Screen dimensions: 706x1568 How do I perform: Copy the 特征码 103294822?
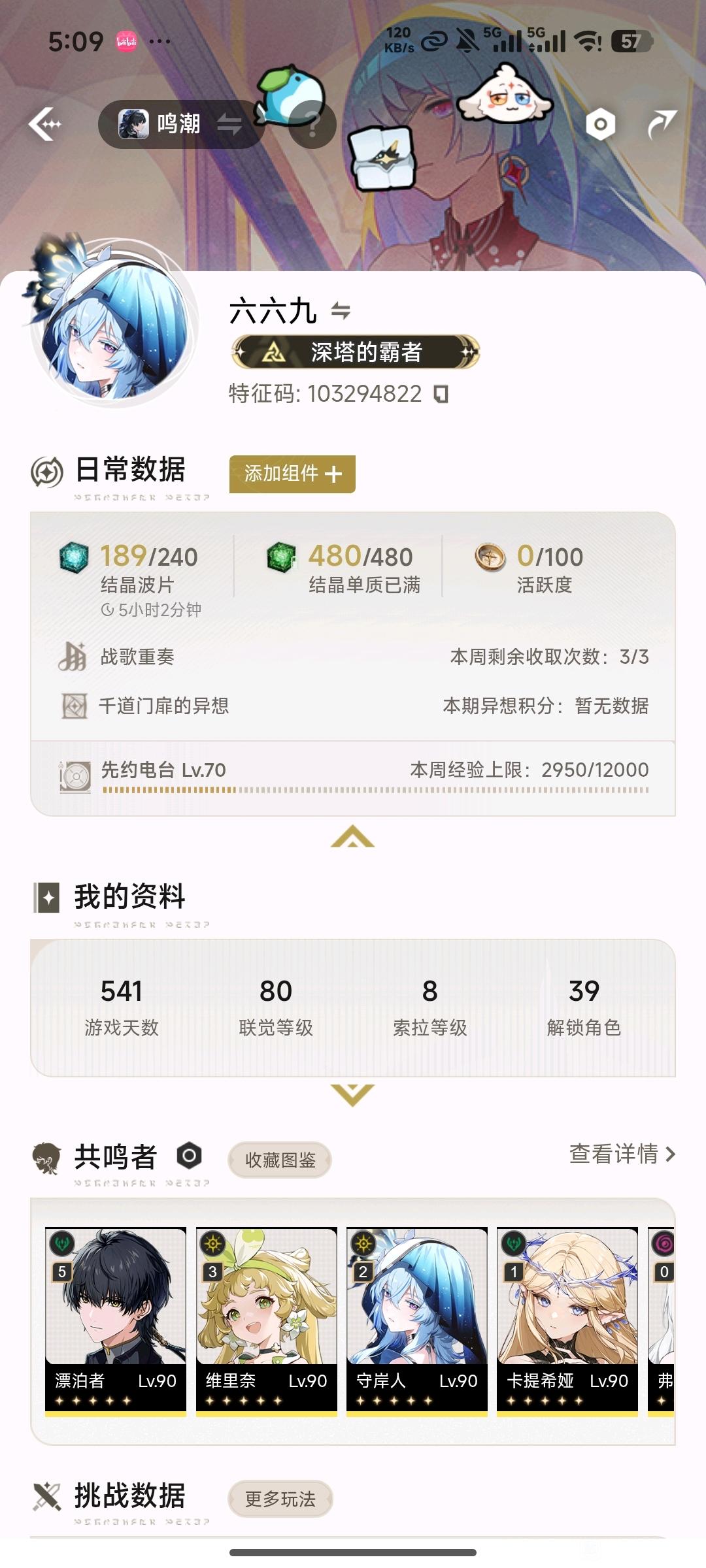[442, 394]
